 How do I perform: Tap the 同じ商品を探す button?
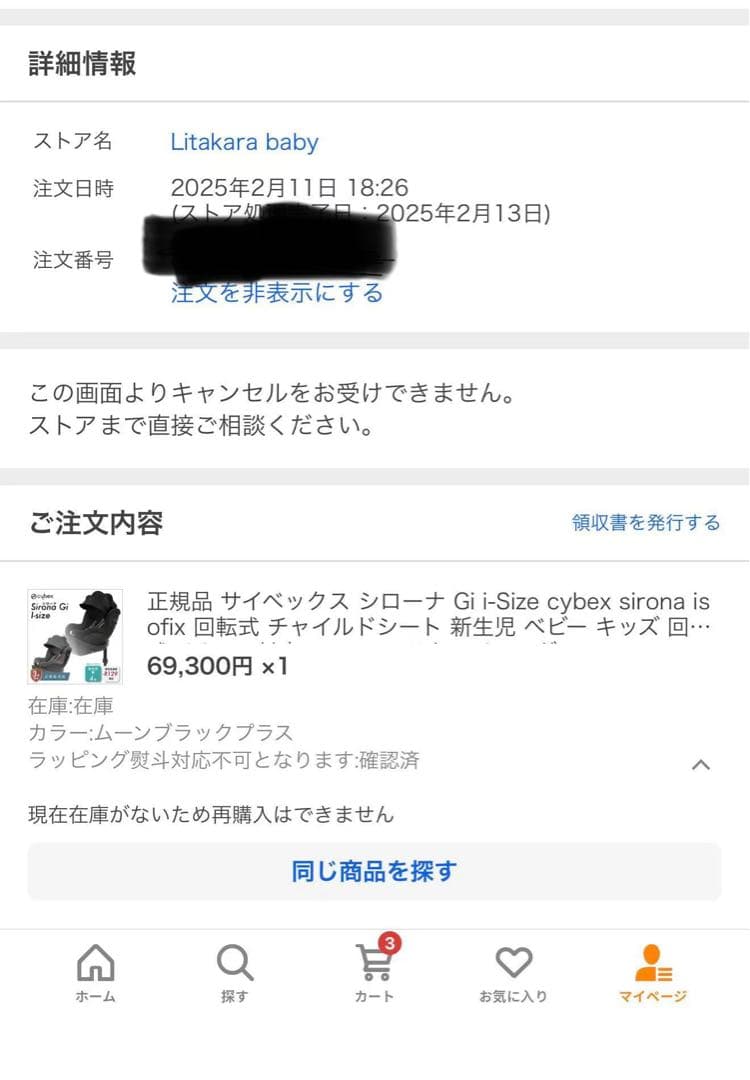(374, 872)
